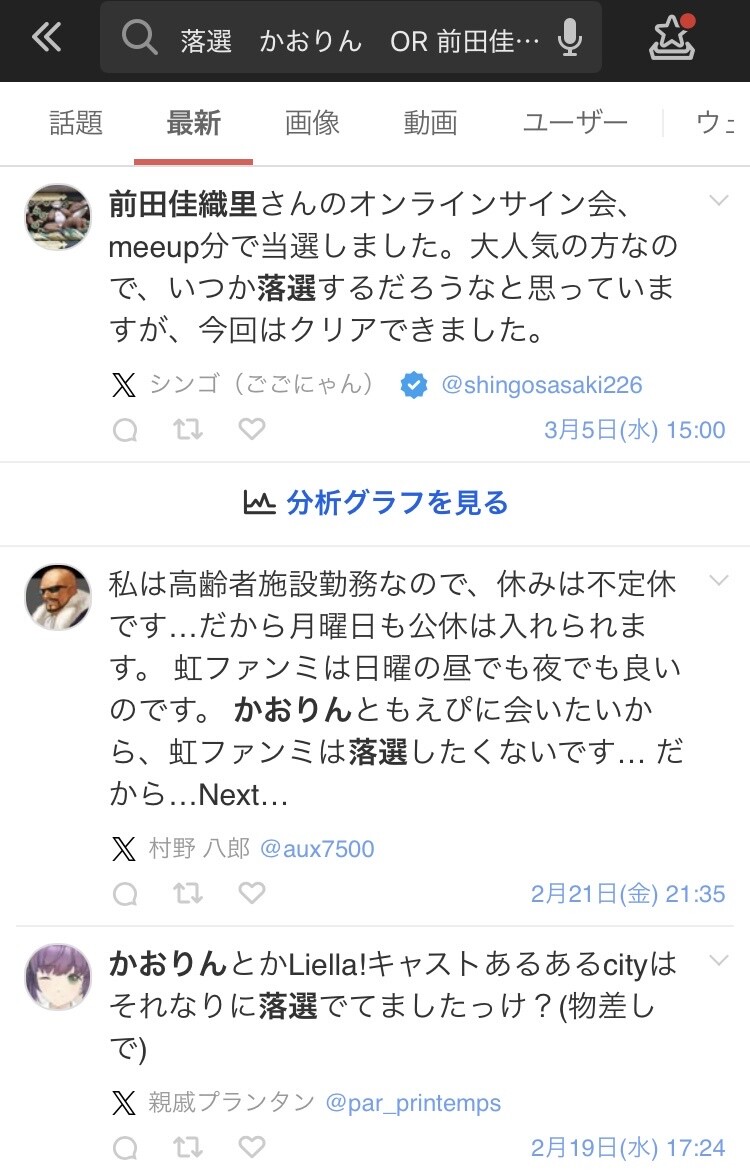Image resolution: width=750 pixels, height=1170 pixels.
Task: Switch to the 動画 tab
Action: [x=430, y=123]
